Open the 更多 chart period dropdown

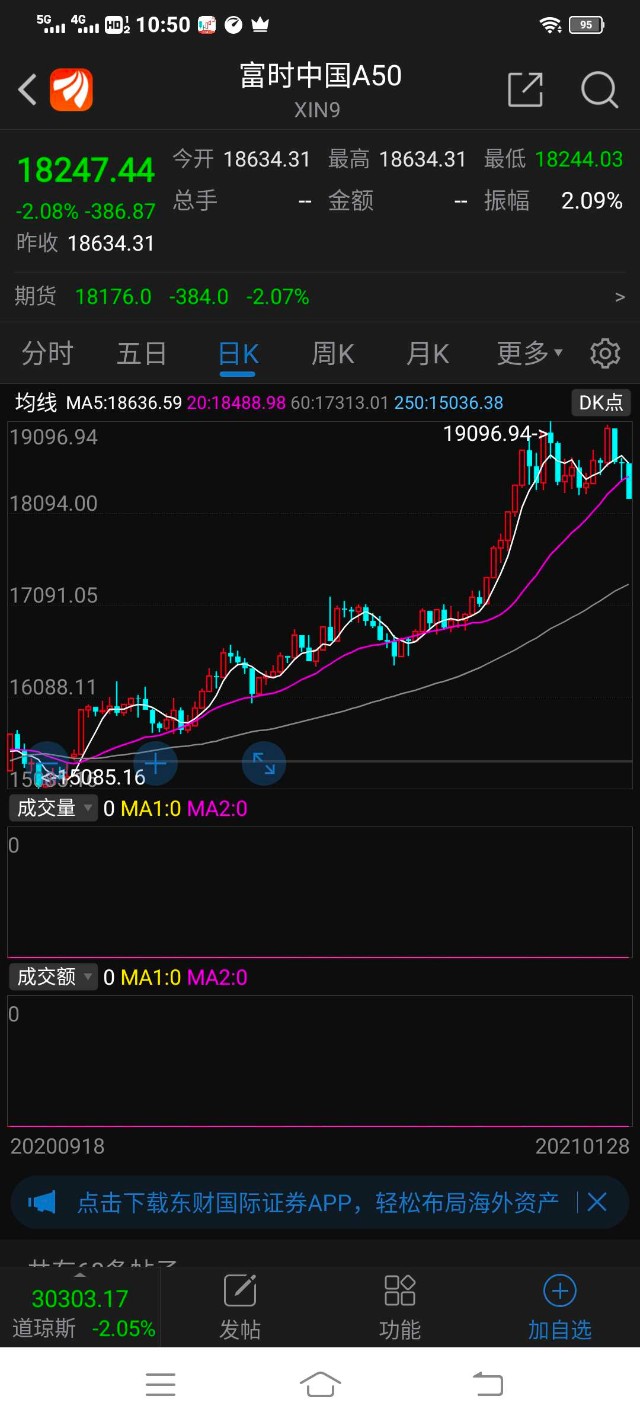[529, 353]
